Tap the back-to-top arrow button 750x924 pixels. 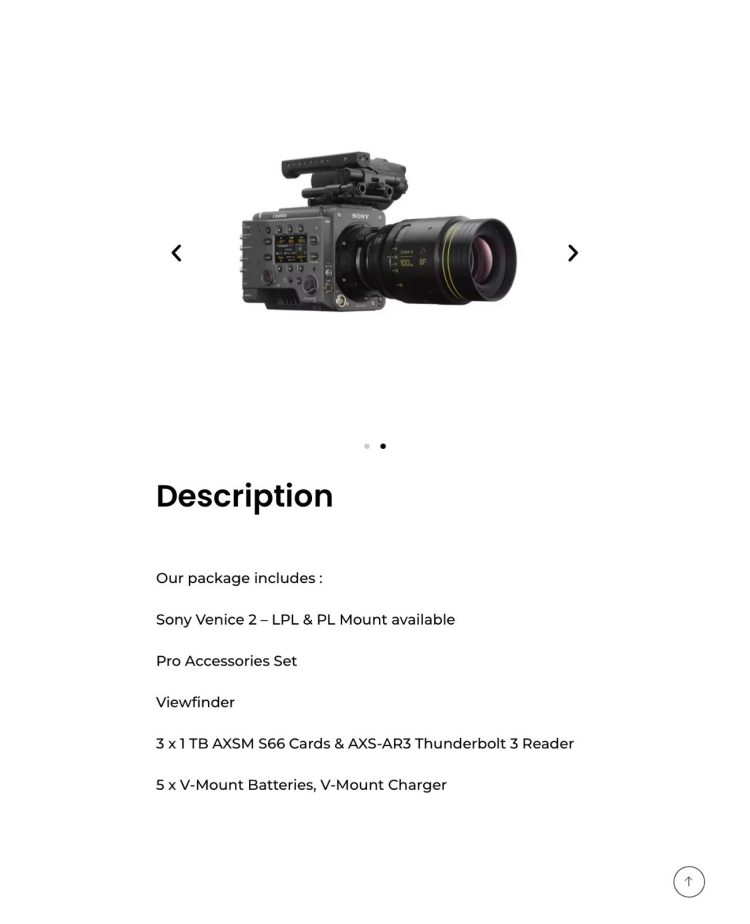[688, 882]
